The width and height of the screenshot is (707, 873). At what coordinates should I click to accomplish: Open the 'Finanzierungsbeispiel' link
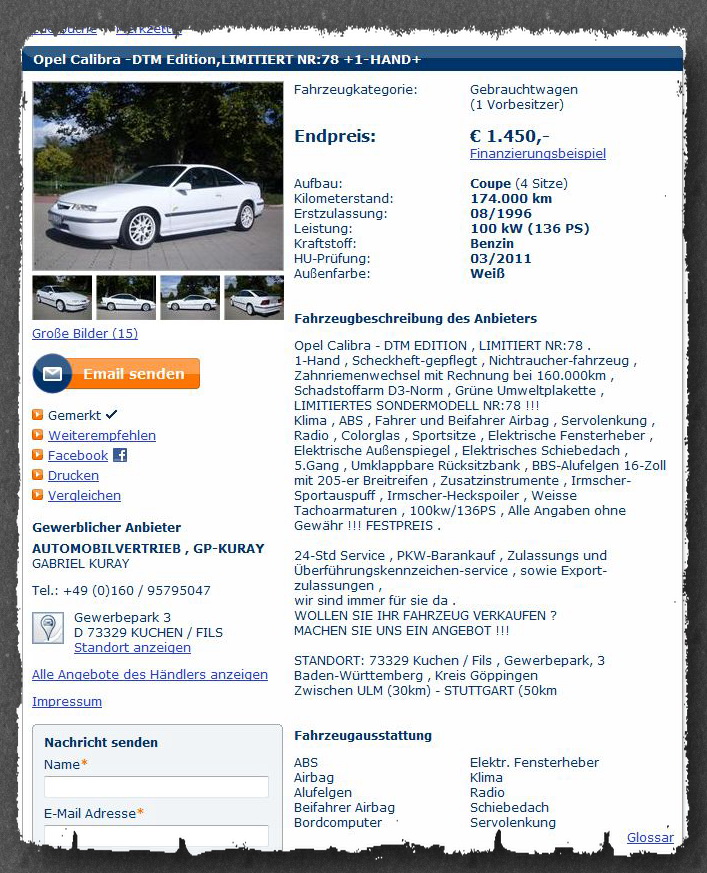click(537, 154)
